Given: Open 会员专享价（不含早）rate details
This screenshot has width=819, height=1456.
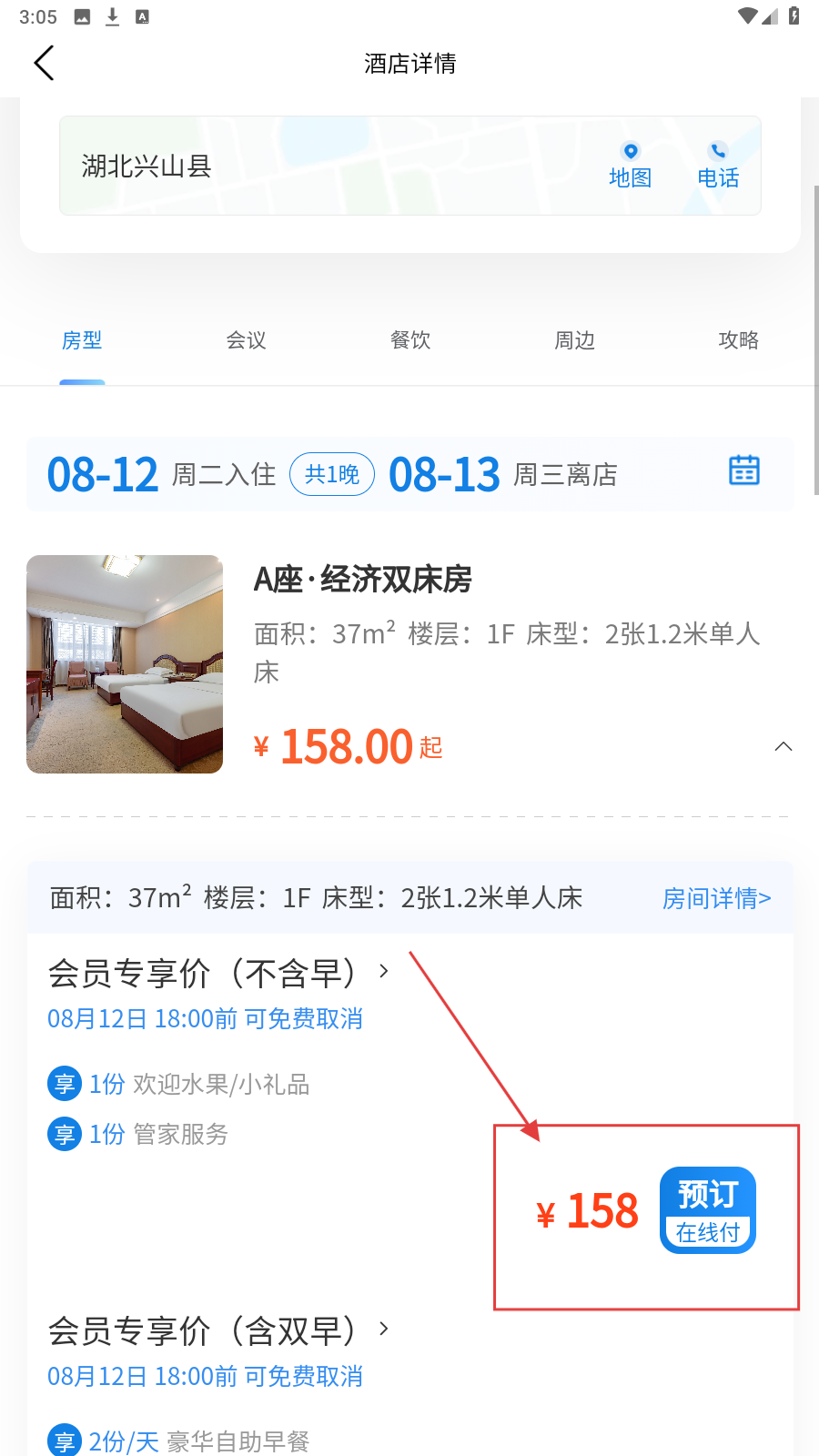Looking at the screenshot, I should pos(218,973).
